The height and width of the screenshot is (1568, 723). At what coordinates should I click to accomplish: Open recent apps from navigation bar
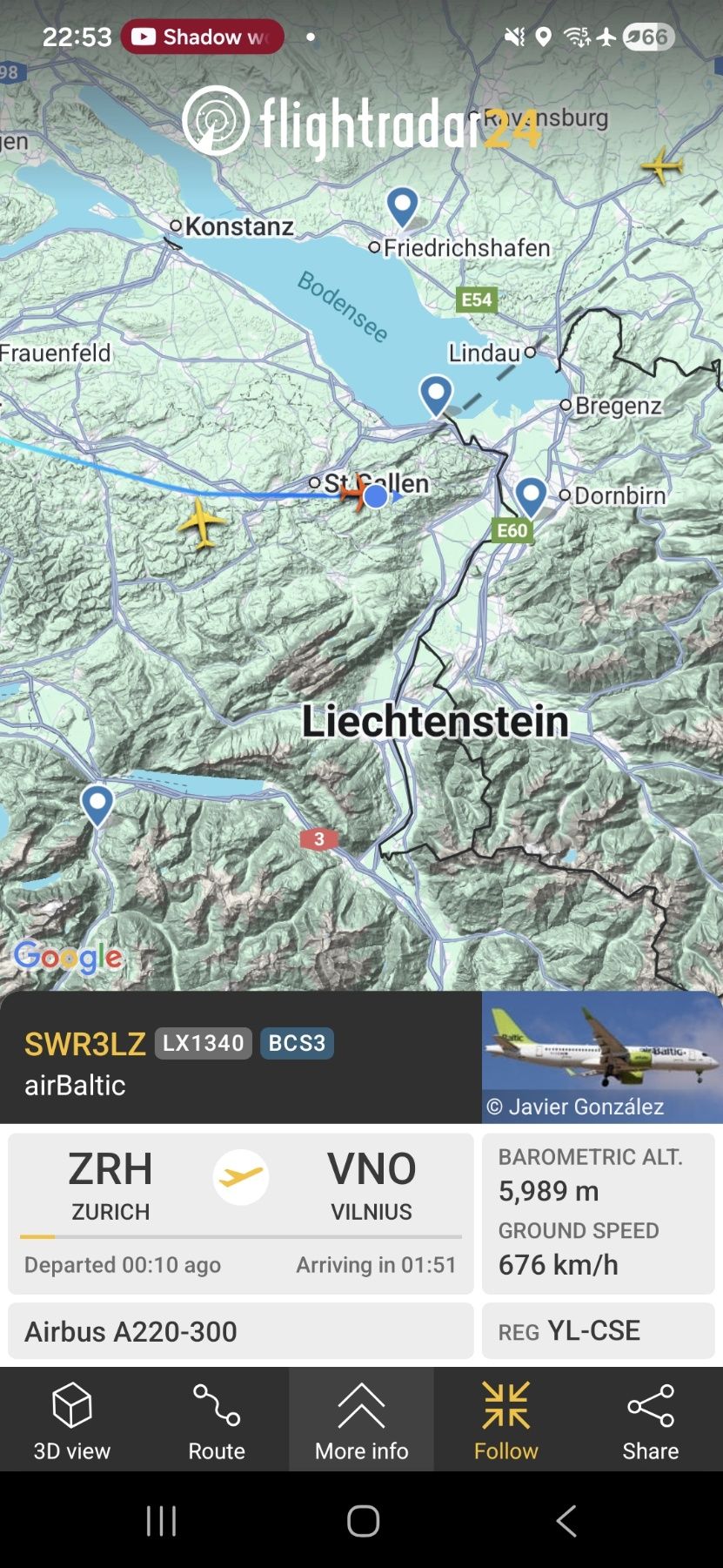click(162, 1521)
